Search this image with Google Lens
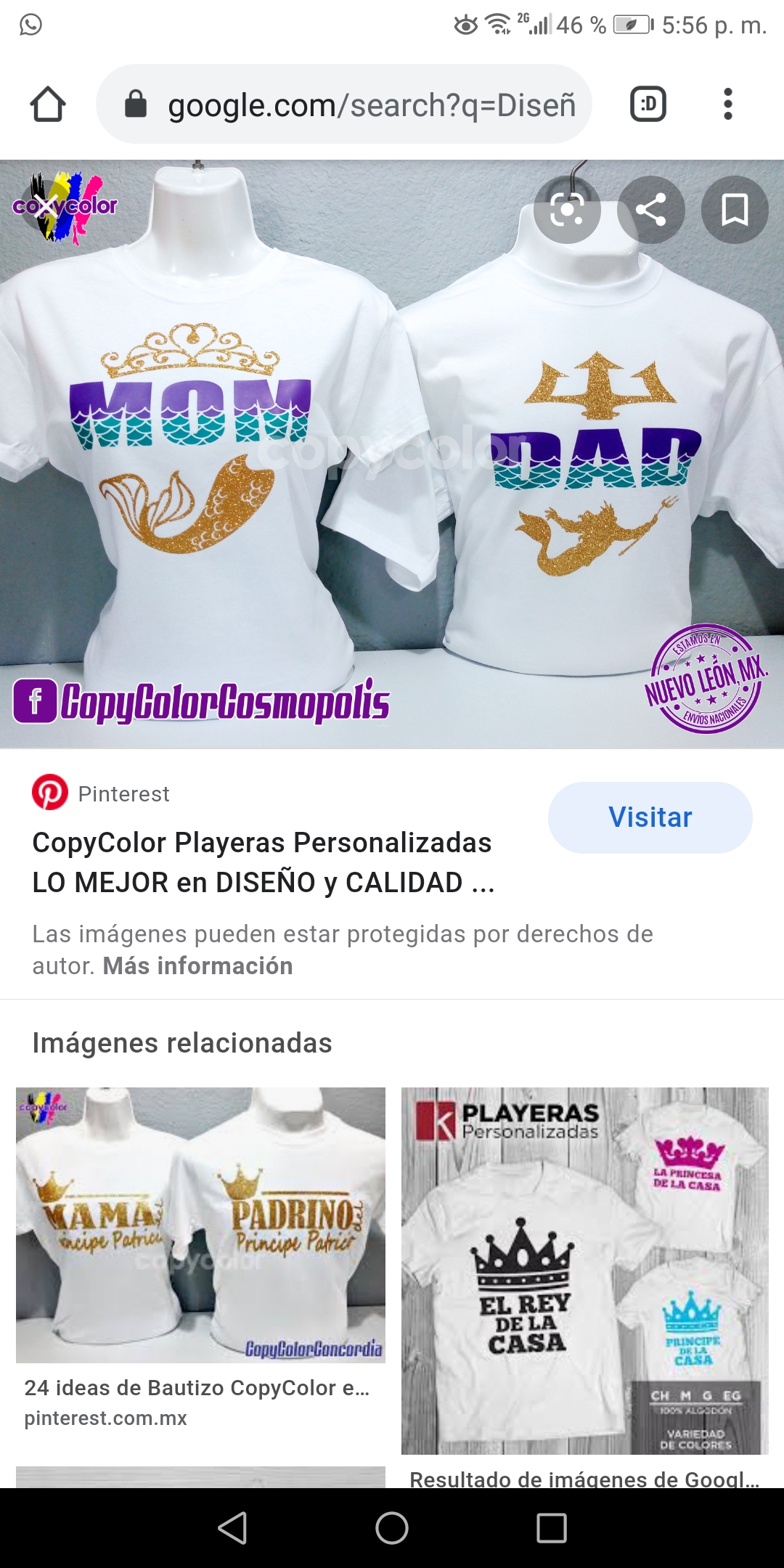This screenshot has height=1568, width=784. (x=567, y=211)
